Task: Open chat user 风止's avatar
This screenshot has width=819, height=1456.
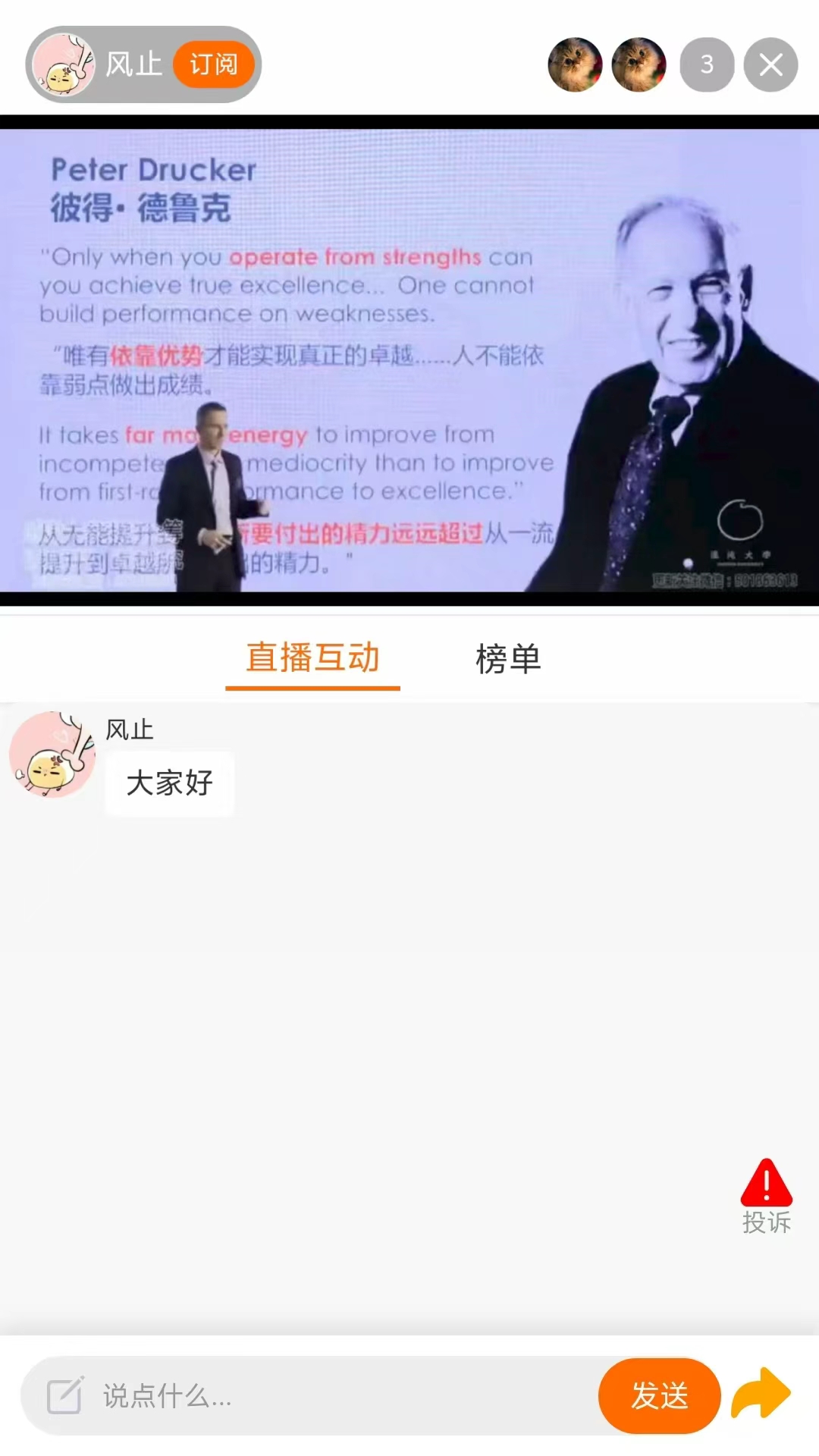Action: tap(51, 755)
